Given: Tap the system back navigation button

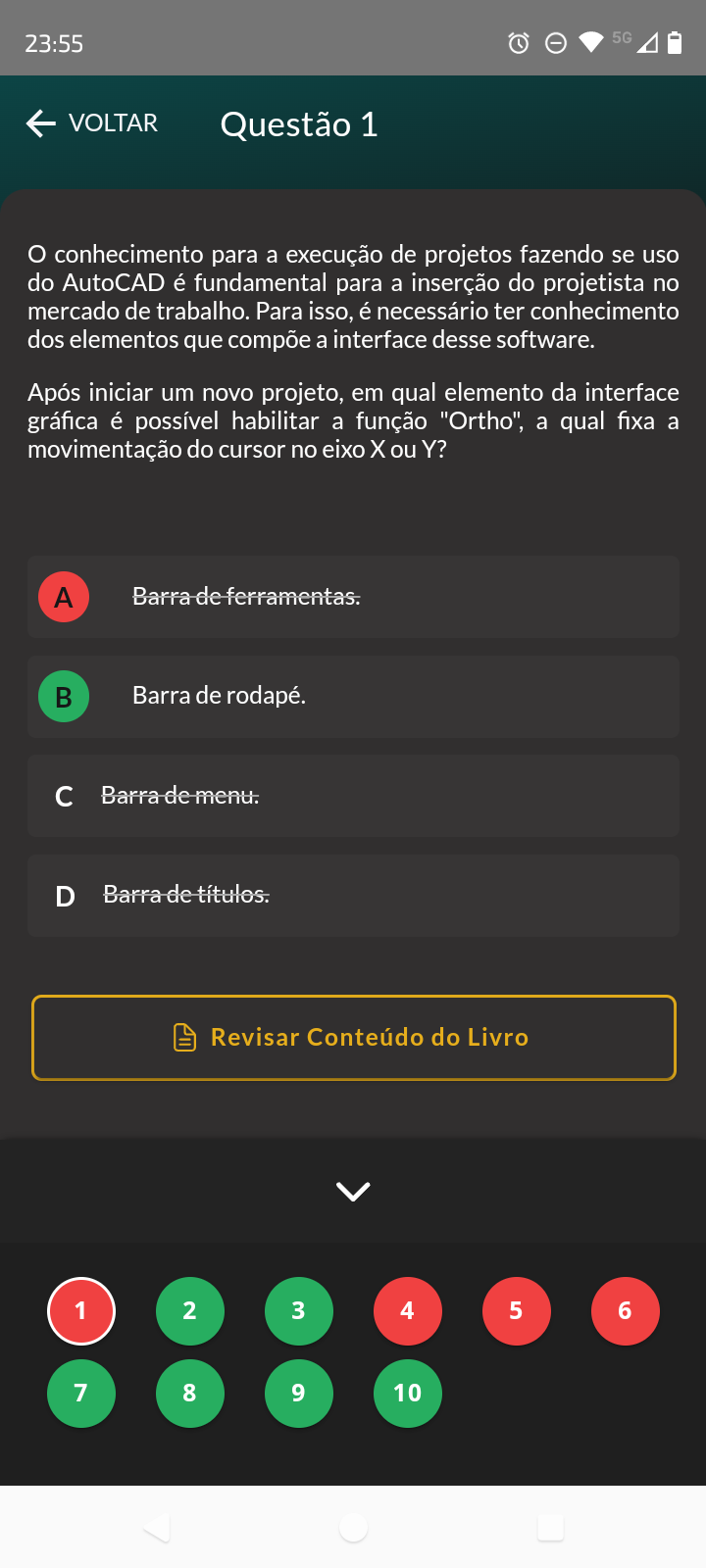Looking at the screenshot, I should [157, 1527].
